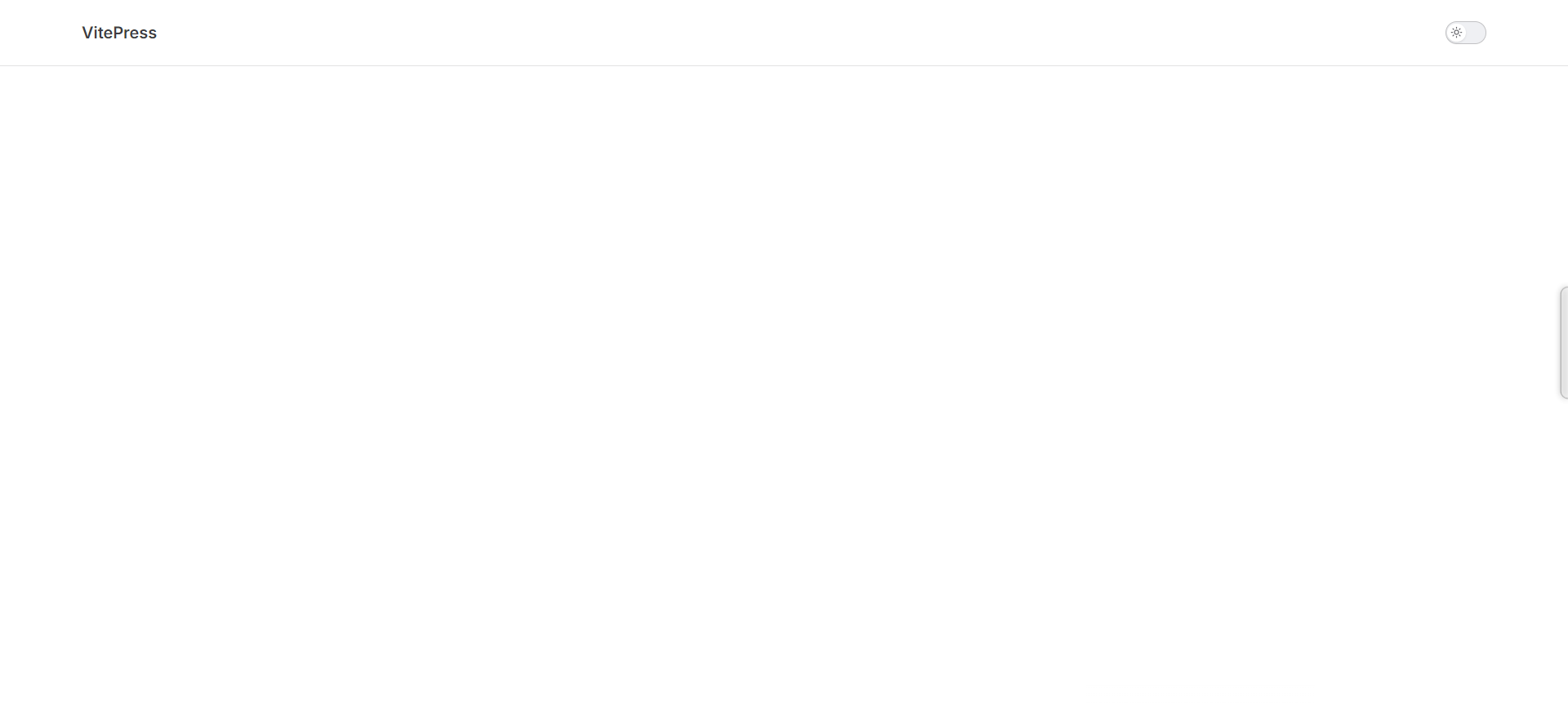Open the VitePress home link
Screen dimensions: 1568x718
(x=119, y=33)
